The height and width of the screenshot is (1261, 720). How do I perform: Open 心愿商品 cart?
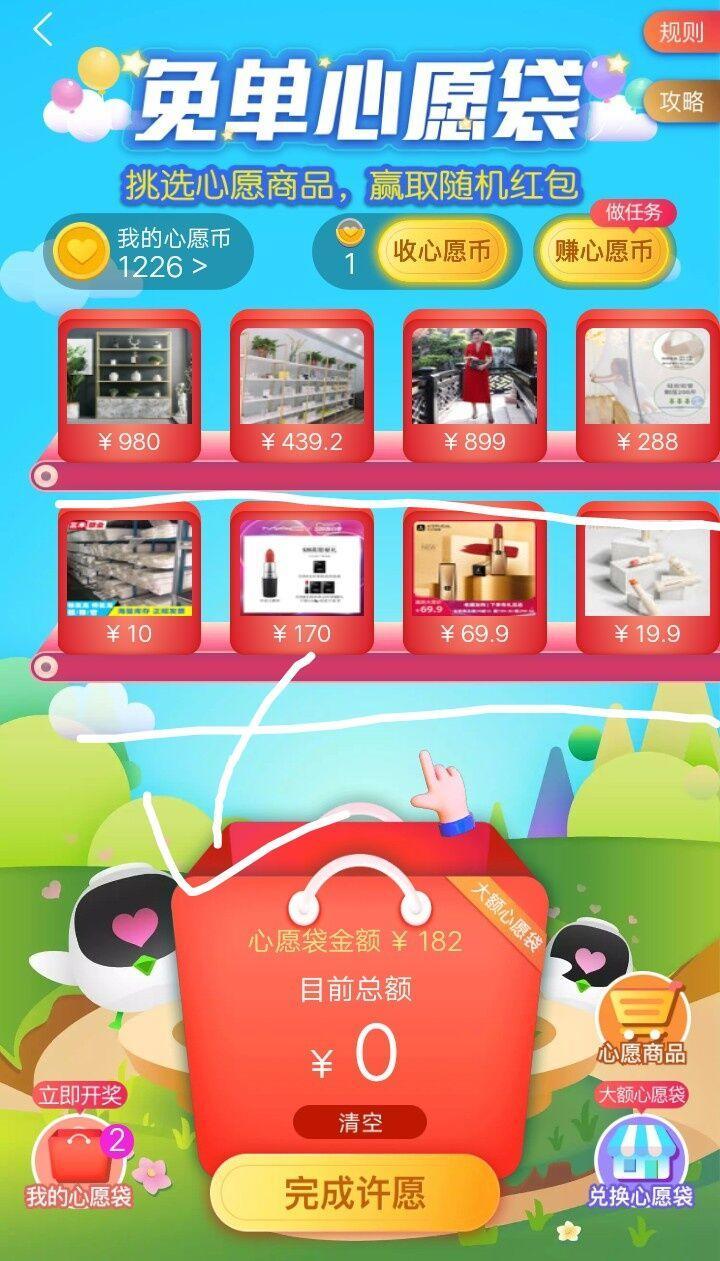pos(642,1022)
